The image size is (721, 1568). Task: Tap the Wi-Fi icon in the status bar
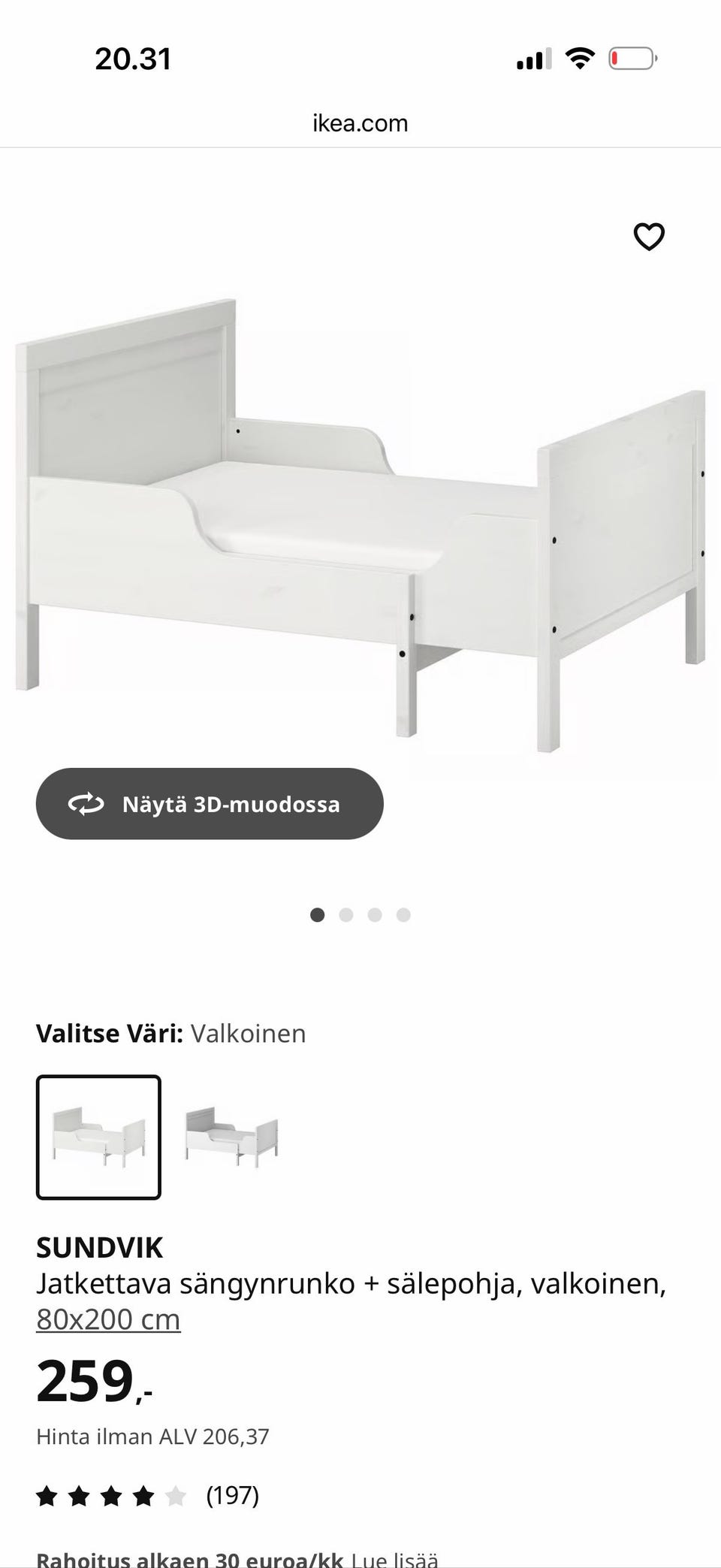[x=579, y=57]
